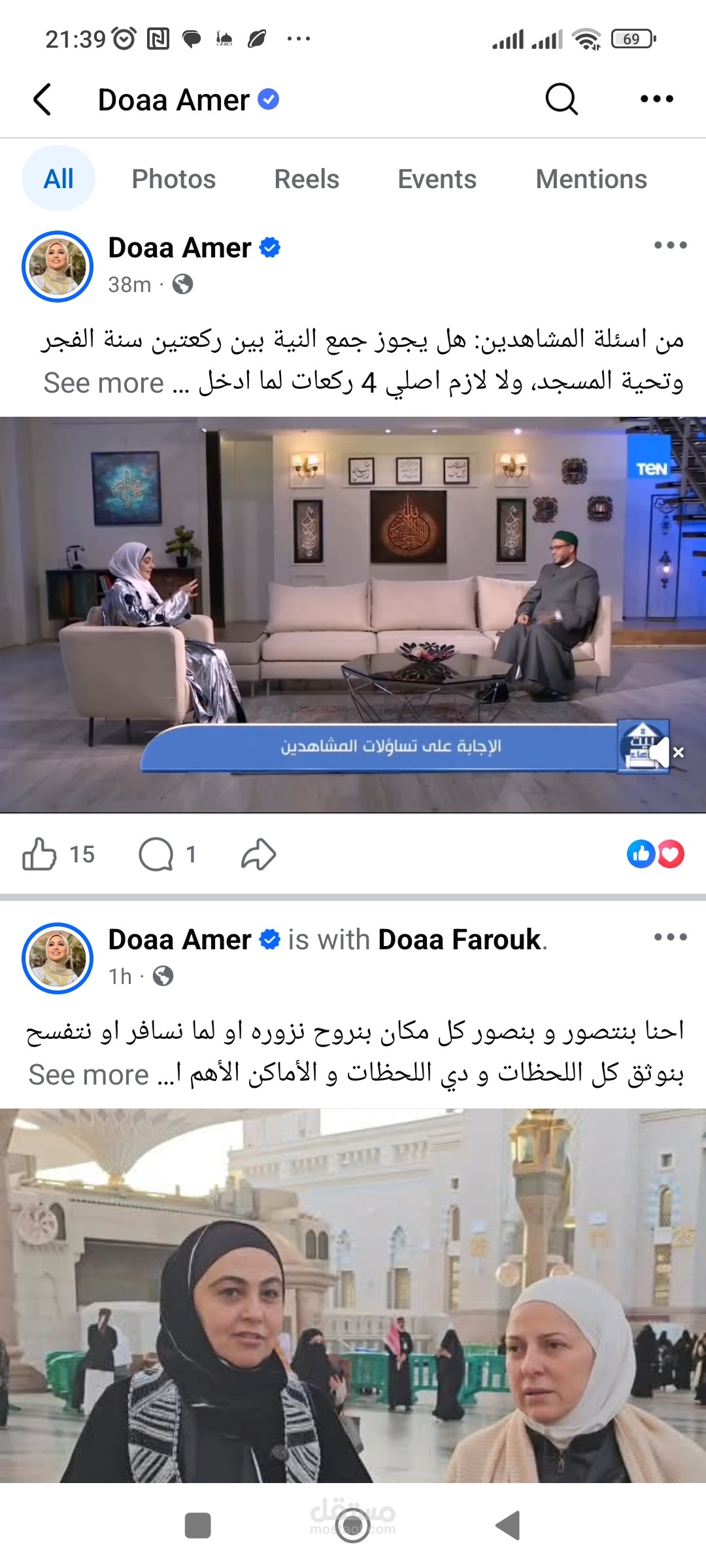
Task: Open Doaa Farouk's tagged profile
Action: 460,939
